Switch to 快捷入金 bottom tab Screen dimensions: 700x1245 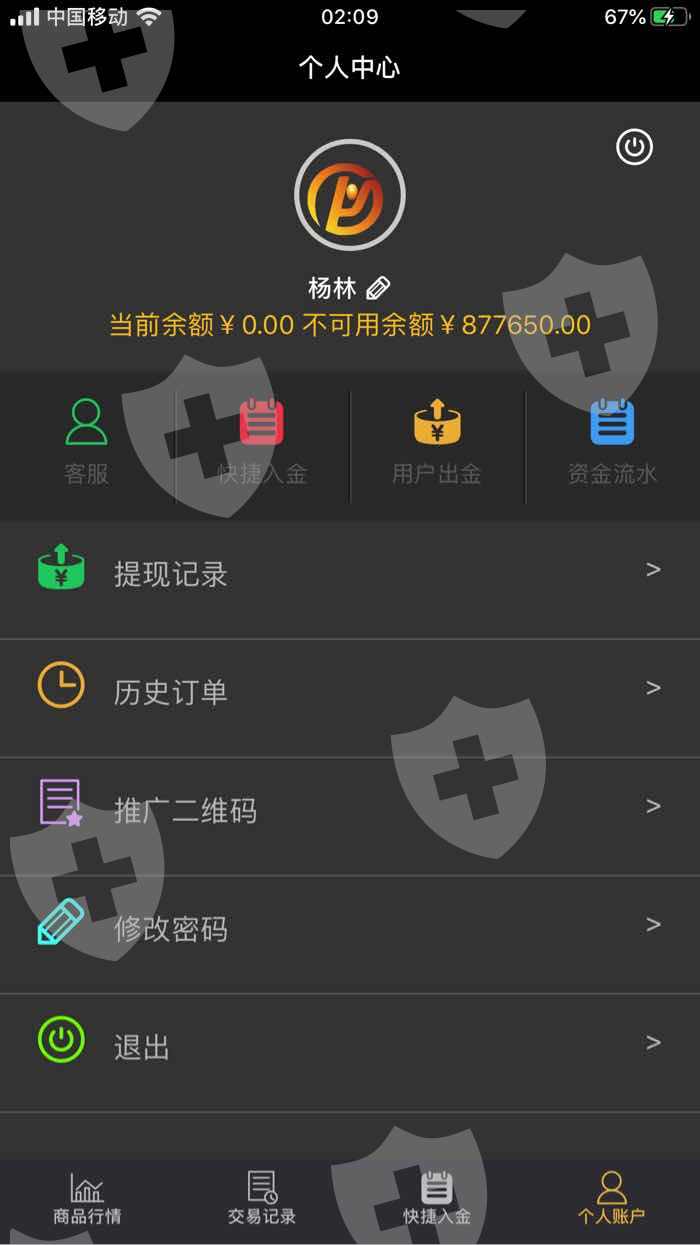(x=437, y=1199)
